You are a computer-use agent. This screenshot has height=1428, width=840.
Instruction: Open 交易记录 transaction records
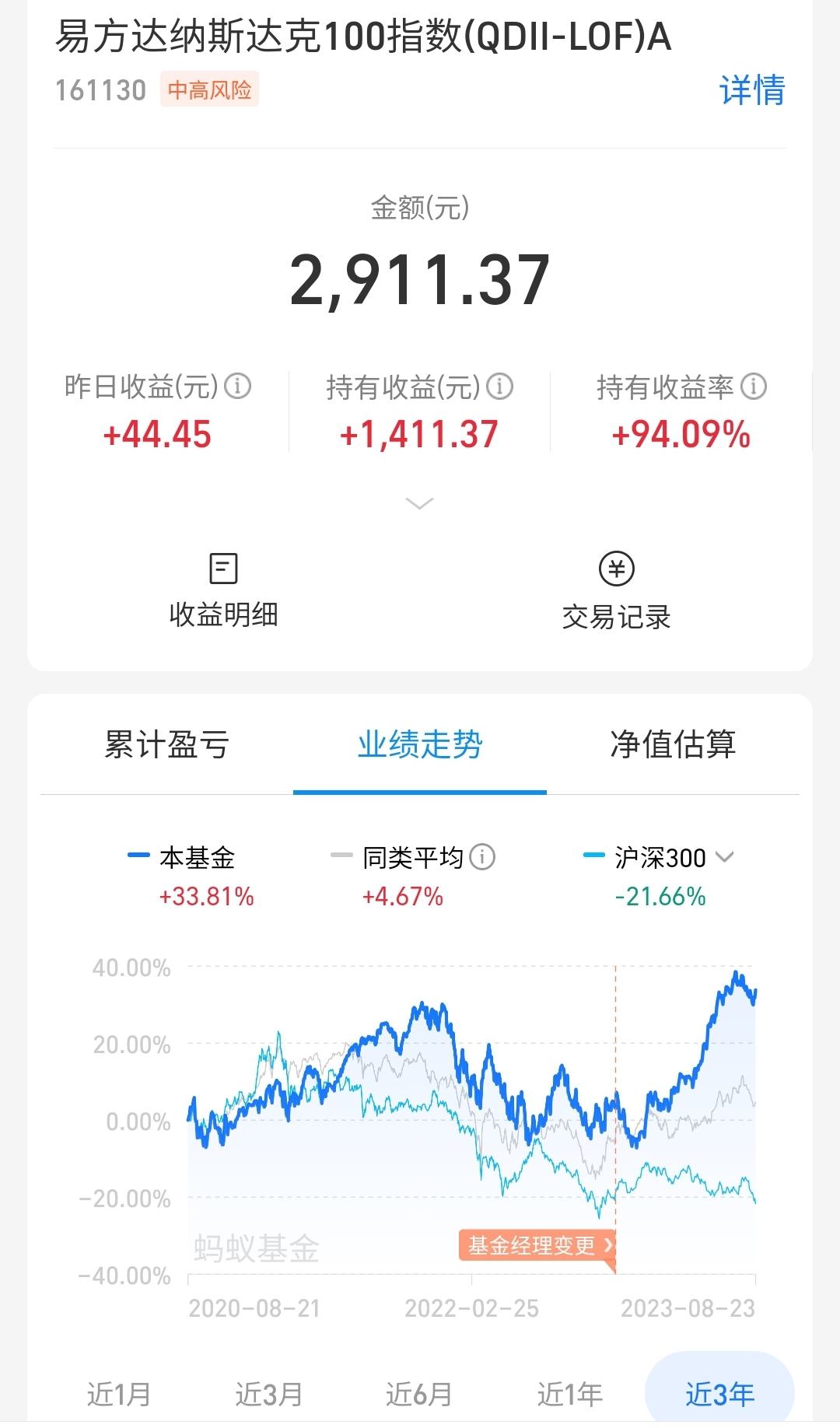pos(616,591)
